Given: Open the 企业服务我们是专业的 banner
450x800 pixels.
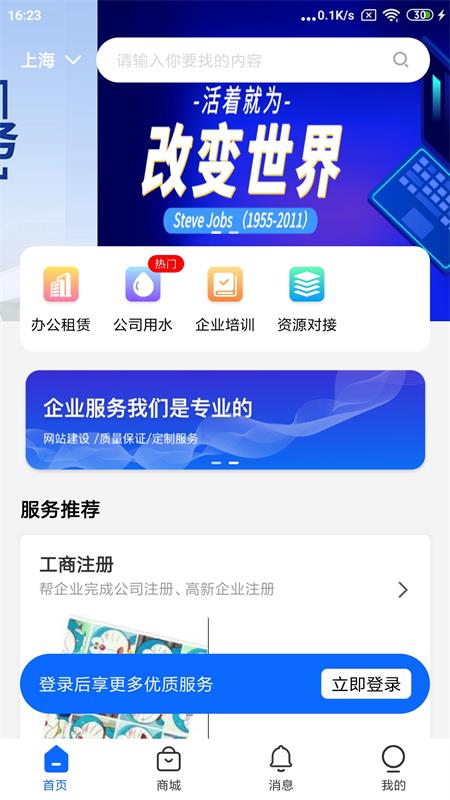Looking at the screenshot, I should (225, 419).
